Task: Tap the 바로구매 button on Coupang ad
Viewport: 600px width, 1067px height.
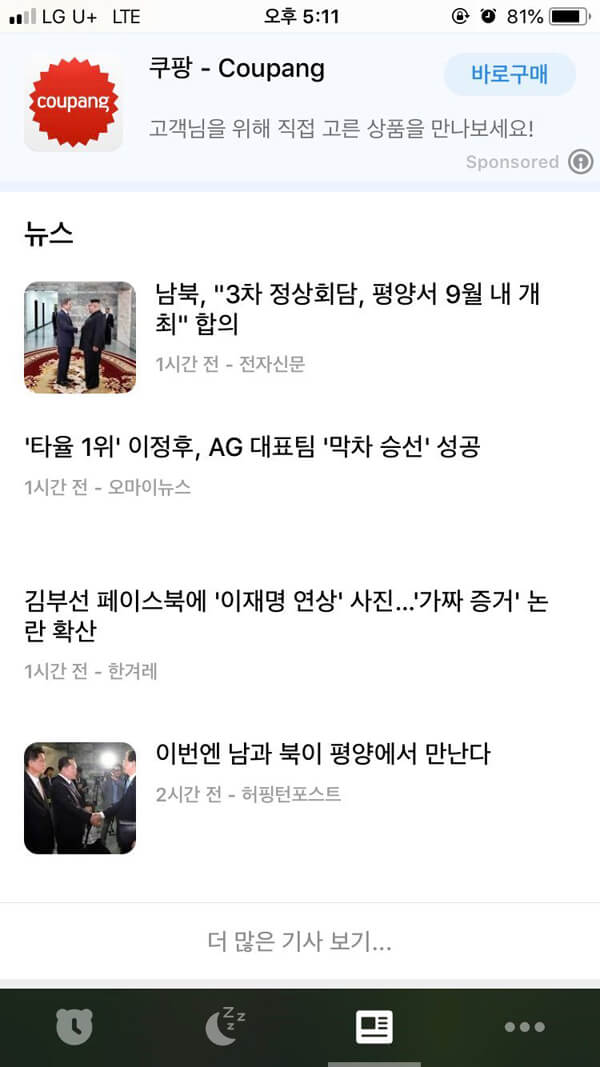Action: [x=509, y=74]
